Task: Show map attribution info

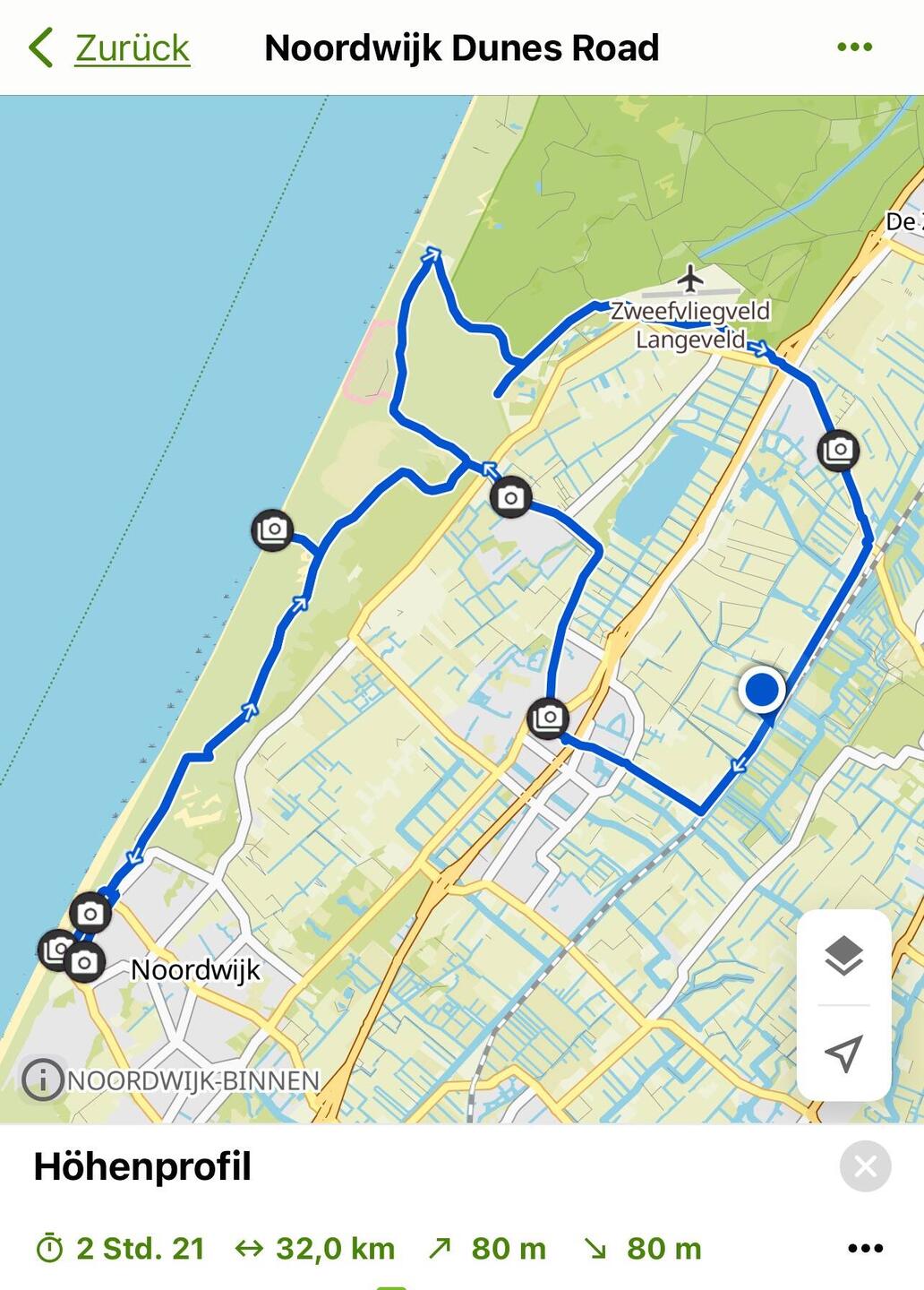Action: click(43, 1079)
